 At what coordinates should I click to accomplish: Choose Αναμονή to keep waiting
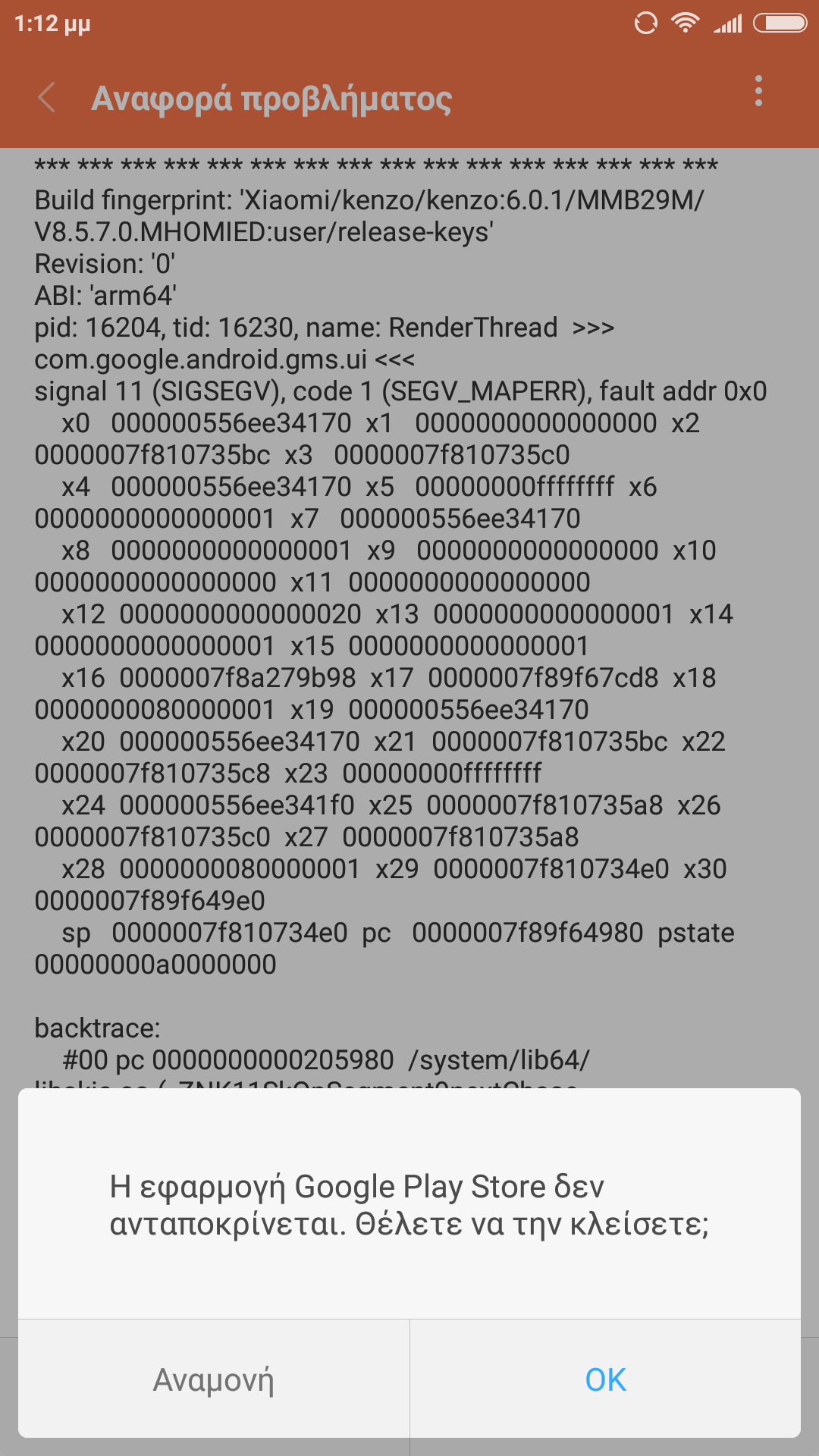point(214,1379)
